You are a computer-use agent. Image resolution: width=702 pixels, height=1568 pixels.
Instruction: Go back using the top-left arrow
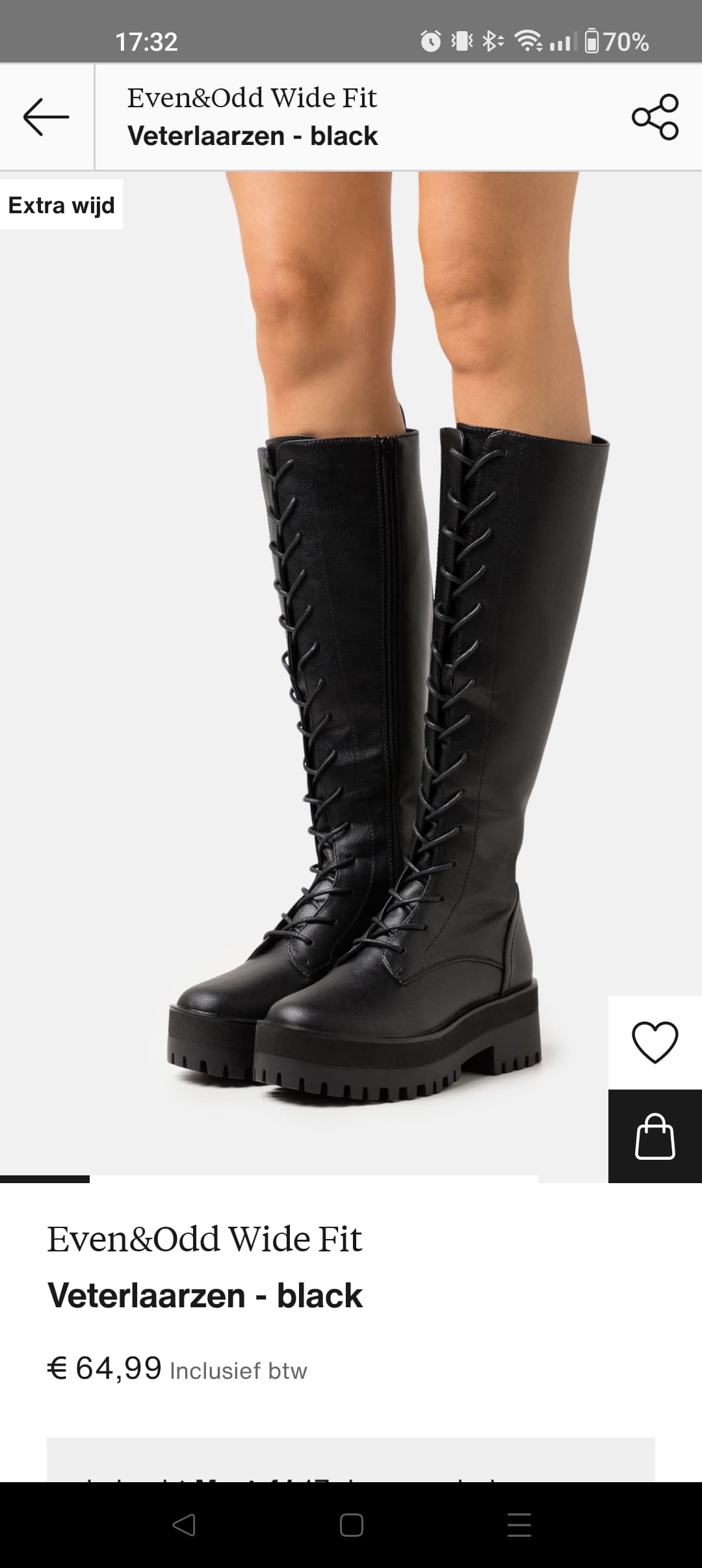point(46,117)
